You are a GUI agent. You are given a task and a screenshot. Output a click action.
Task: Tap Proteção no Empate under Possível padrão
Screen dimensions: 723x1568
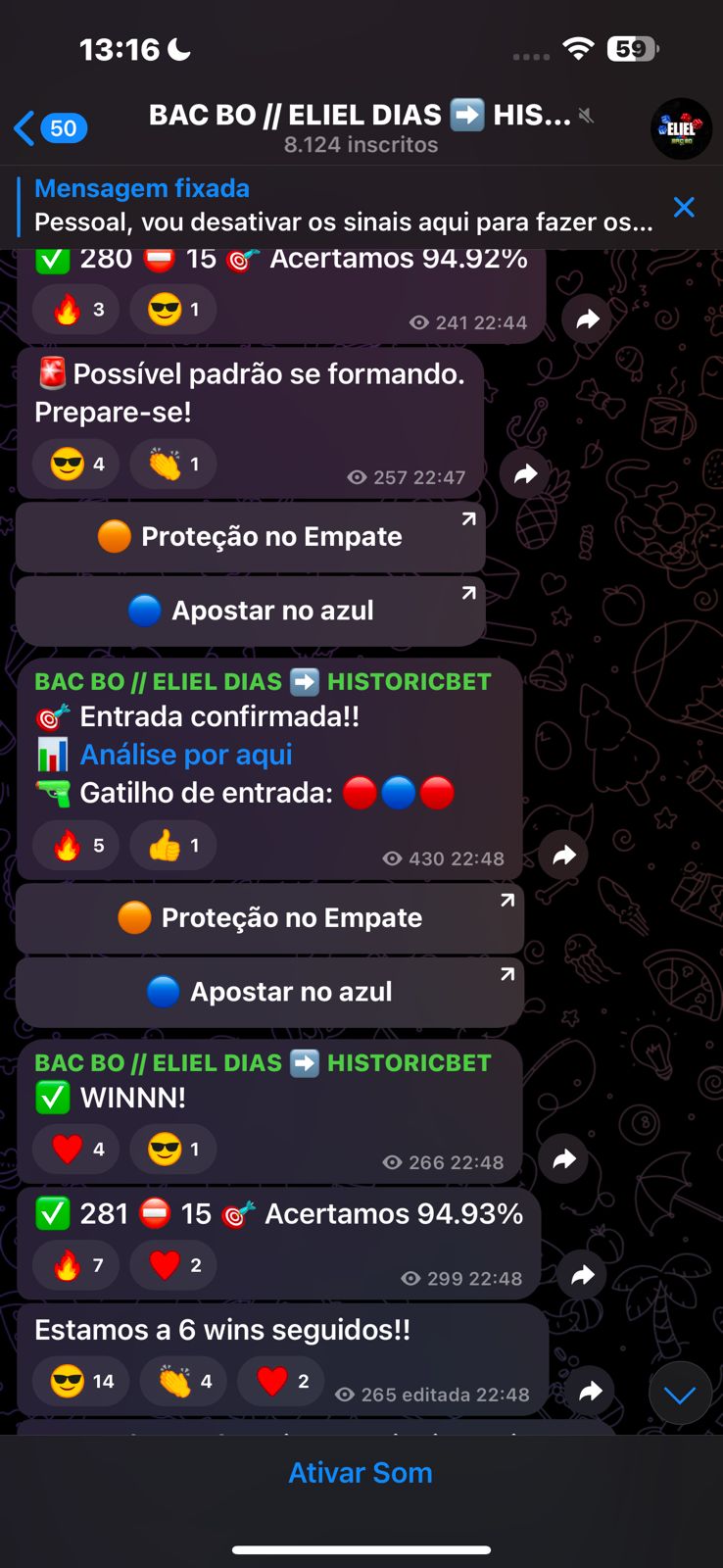coord(251,537)
